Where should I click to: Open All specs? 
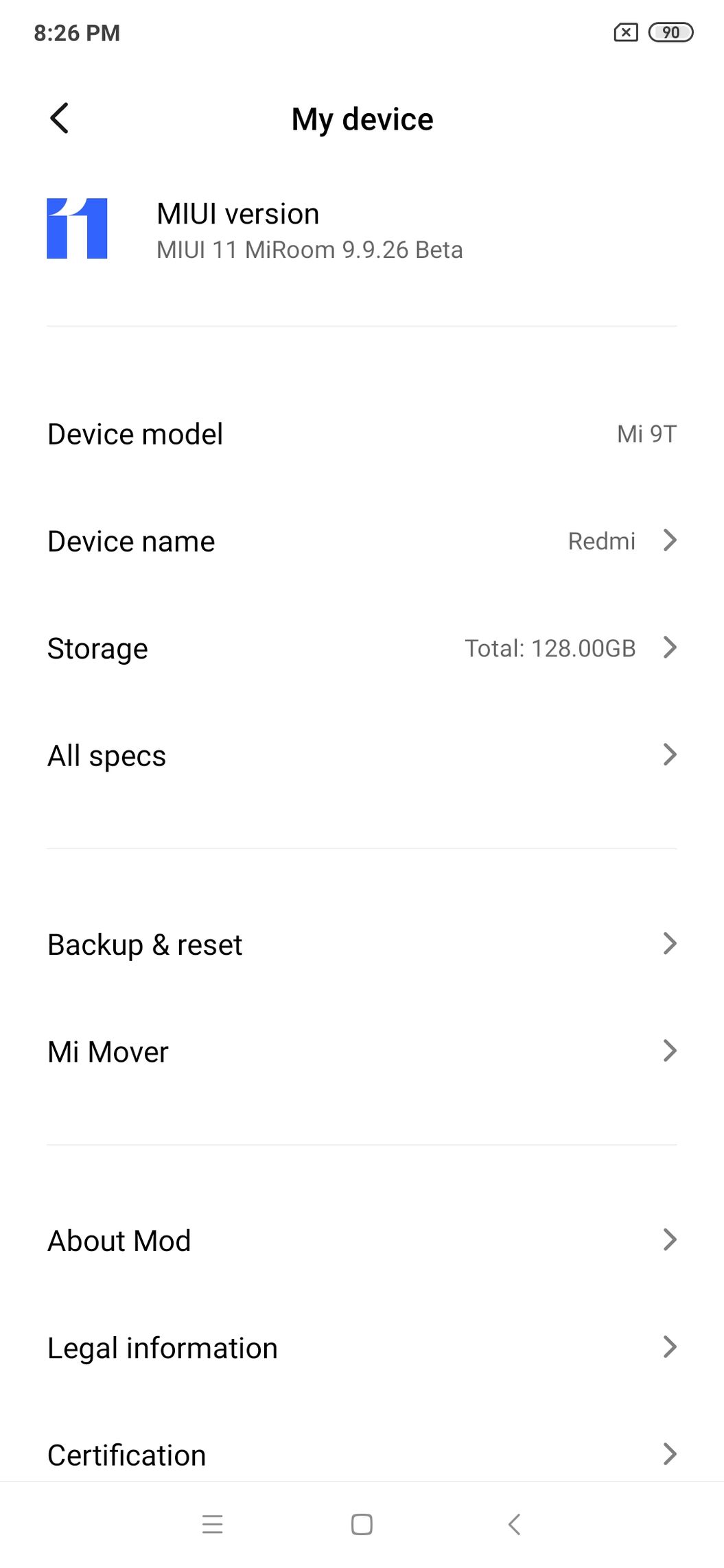tap(362, 755)
